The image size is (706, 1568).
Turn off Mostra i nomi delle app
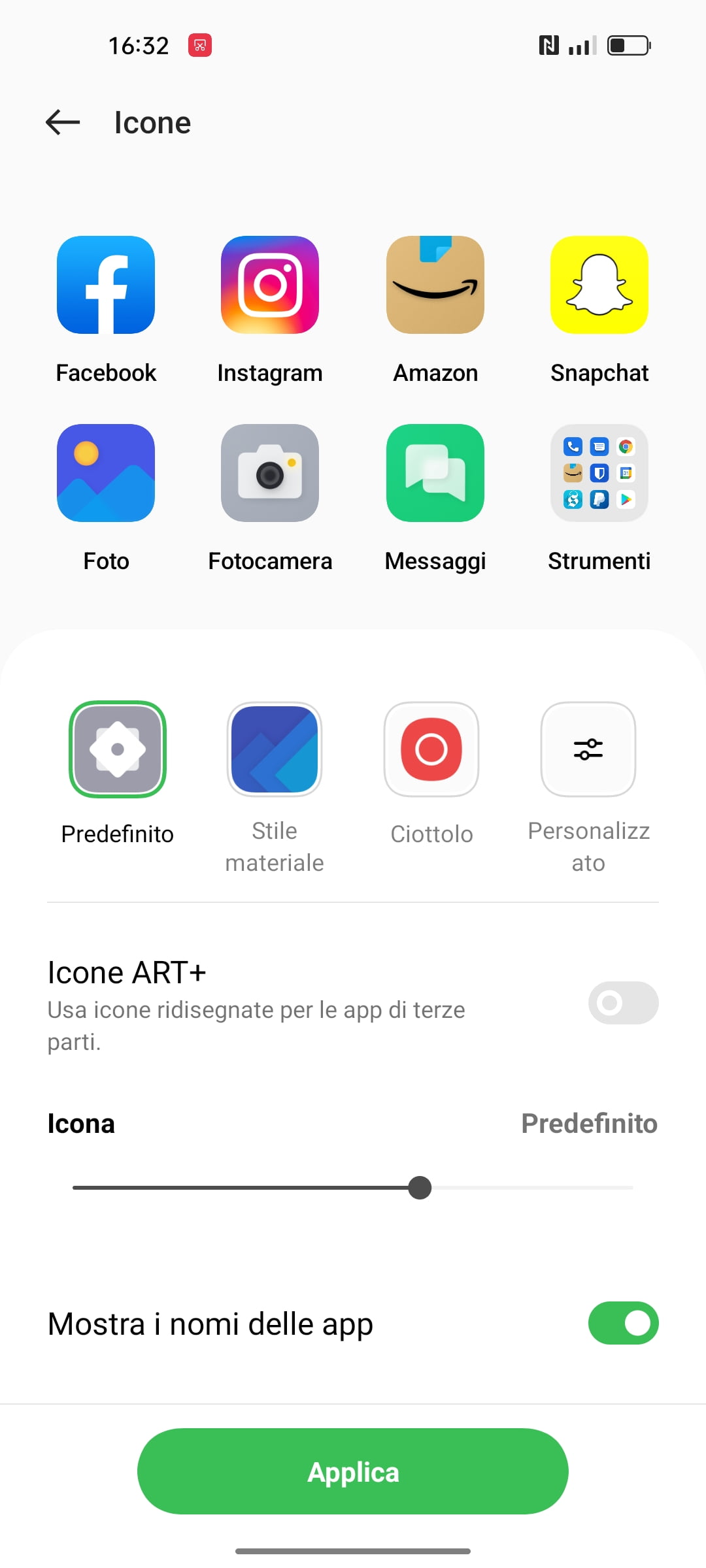[623, 1323]
